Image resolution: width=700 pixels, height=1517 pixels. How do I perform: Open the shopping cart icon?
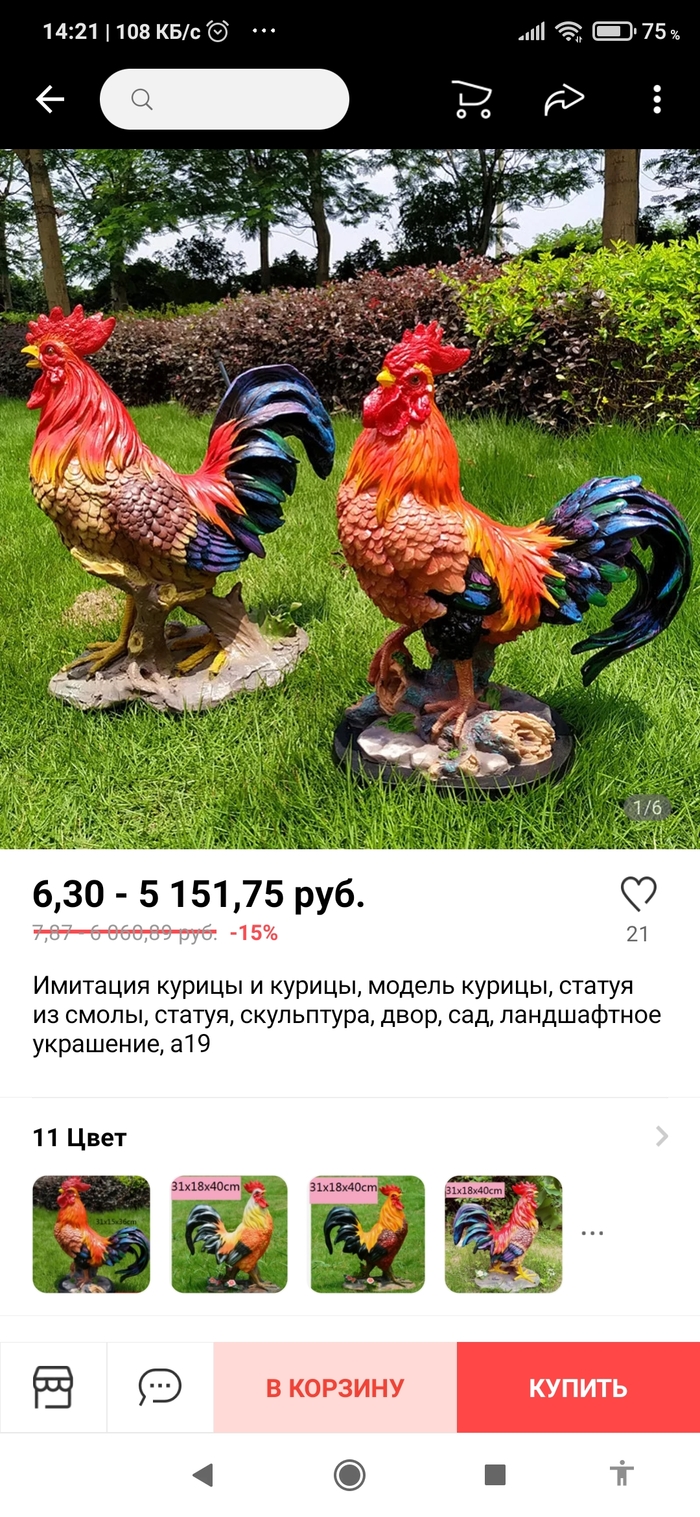(471, 99)
